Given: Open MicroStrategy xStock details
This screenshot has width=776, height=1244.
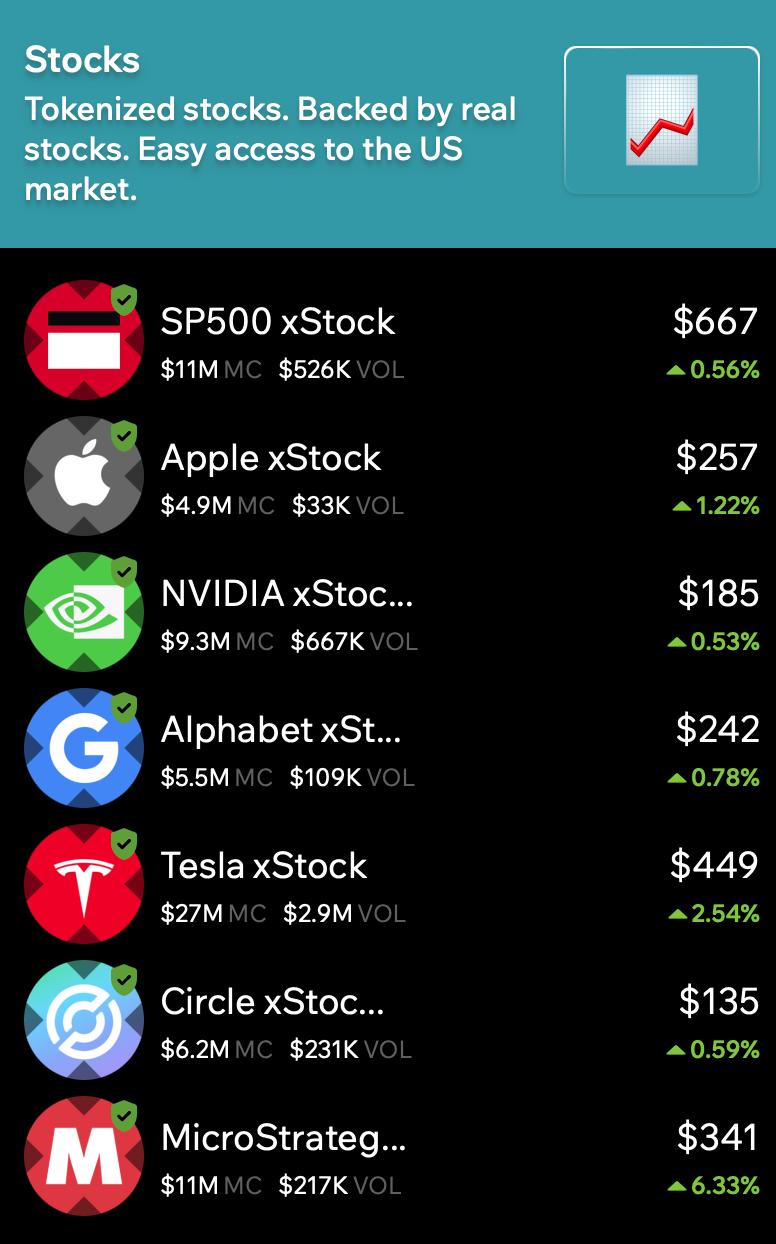Looking at the screenshot, I should [x=388, y=1158].
